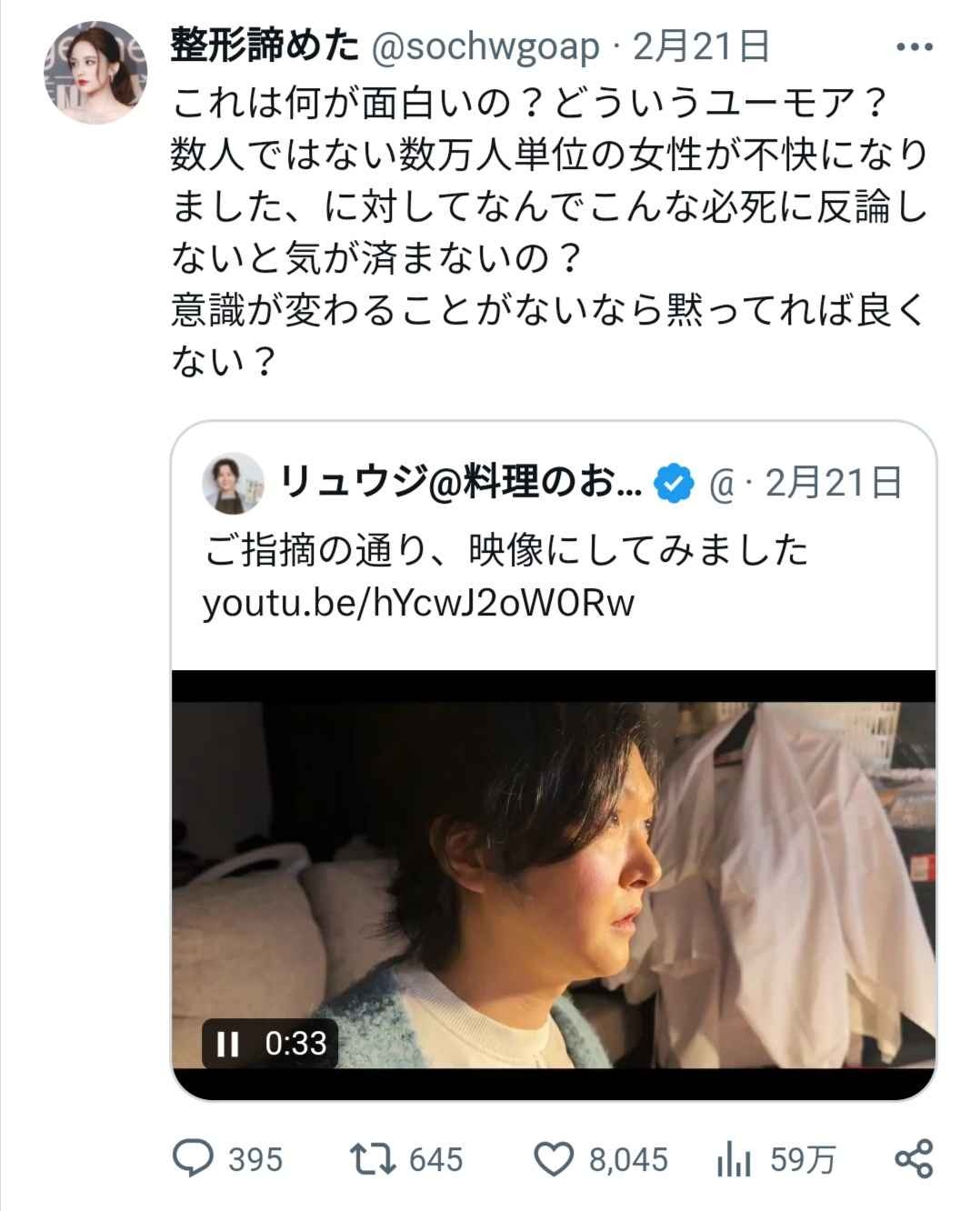Pause the quoted video at 0:33
980x1211 pixels.
pos(227,1043)
